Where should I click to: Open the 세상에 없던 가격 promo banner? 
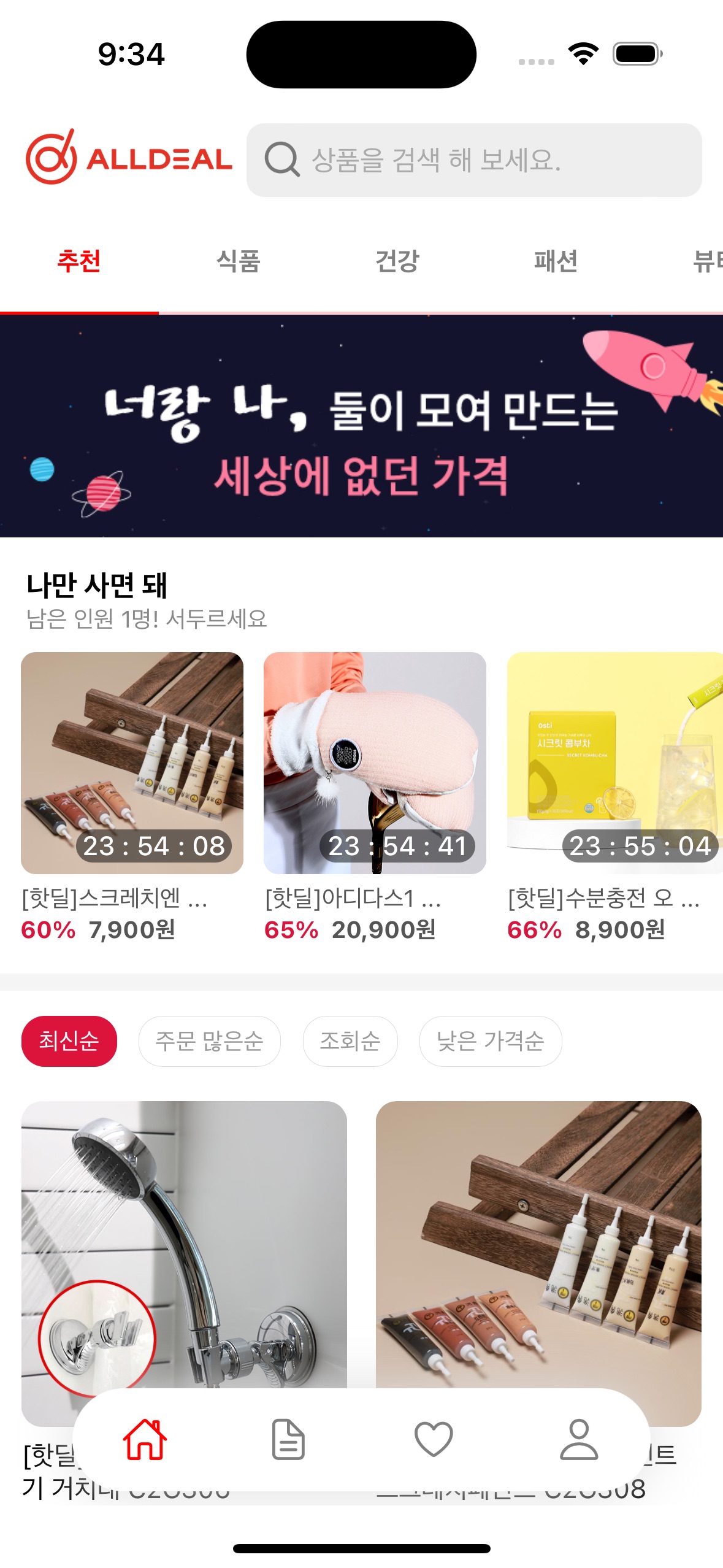pyautogui.click(x=361, y=426)
